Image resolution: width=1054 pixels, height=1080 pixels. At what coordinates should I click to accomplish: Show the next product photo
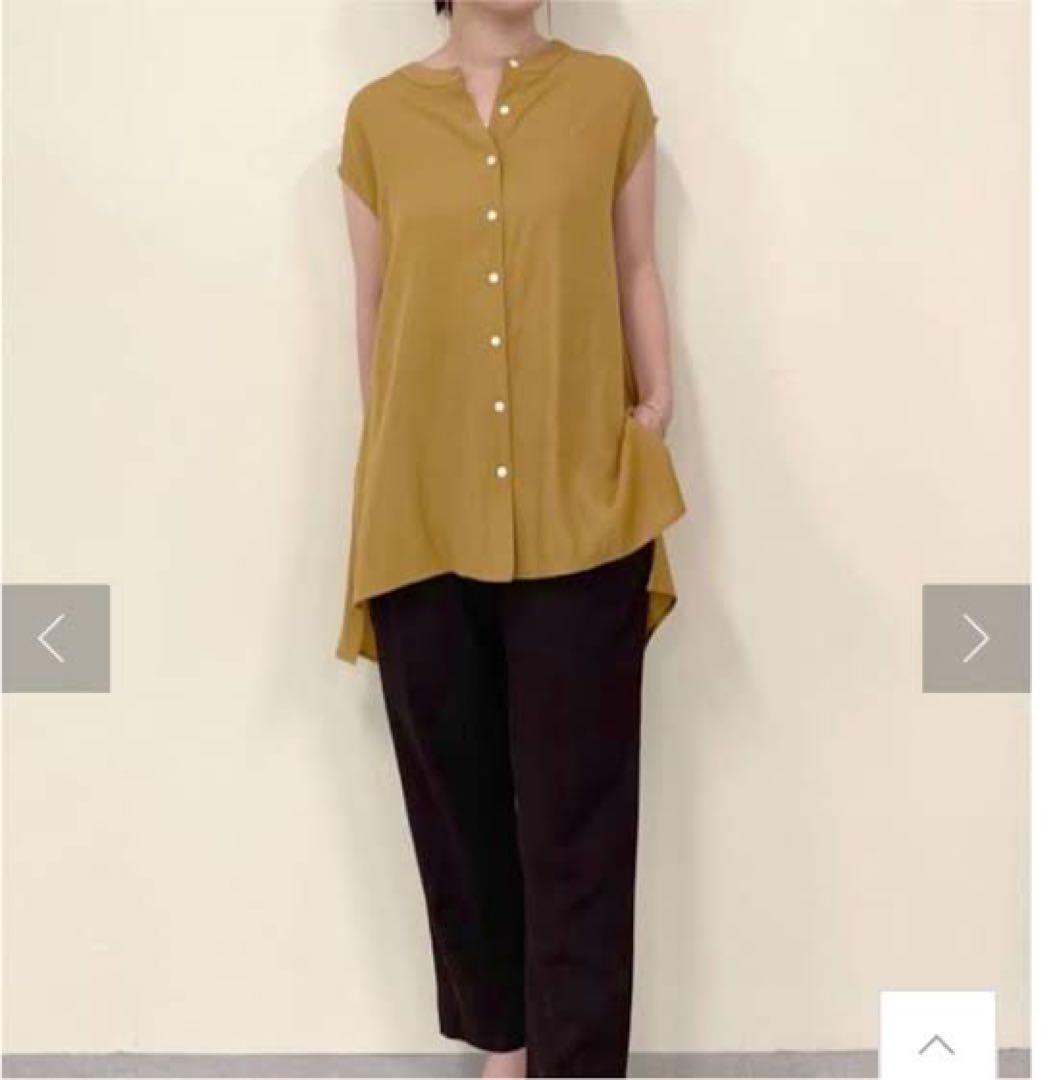coord(975,638)
